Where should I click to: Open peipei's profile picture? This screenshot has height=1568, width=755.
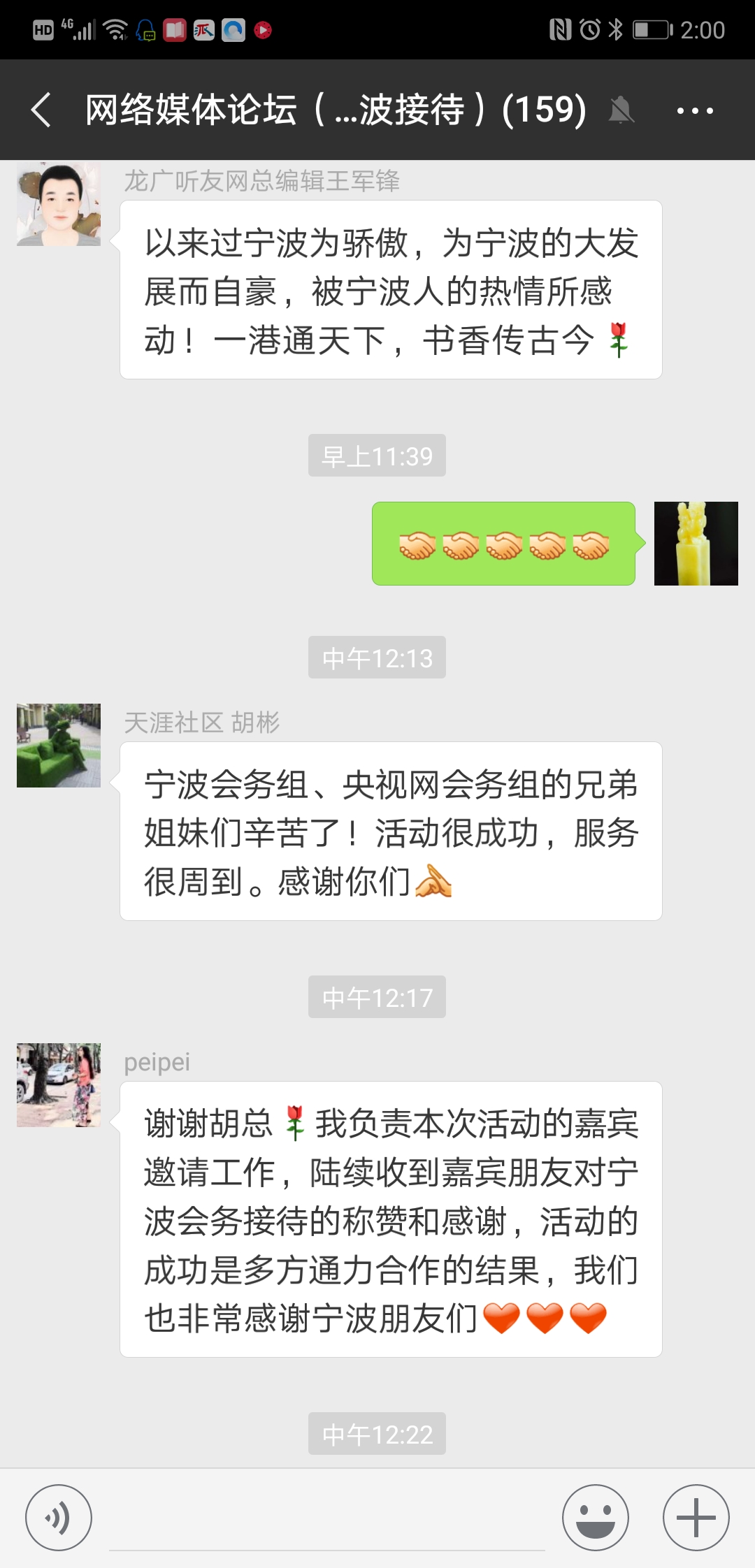(x=59, y=1085)
